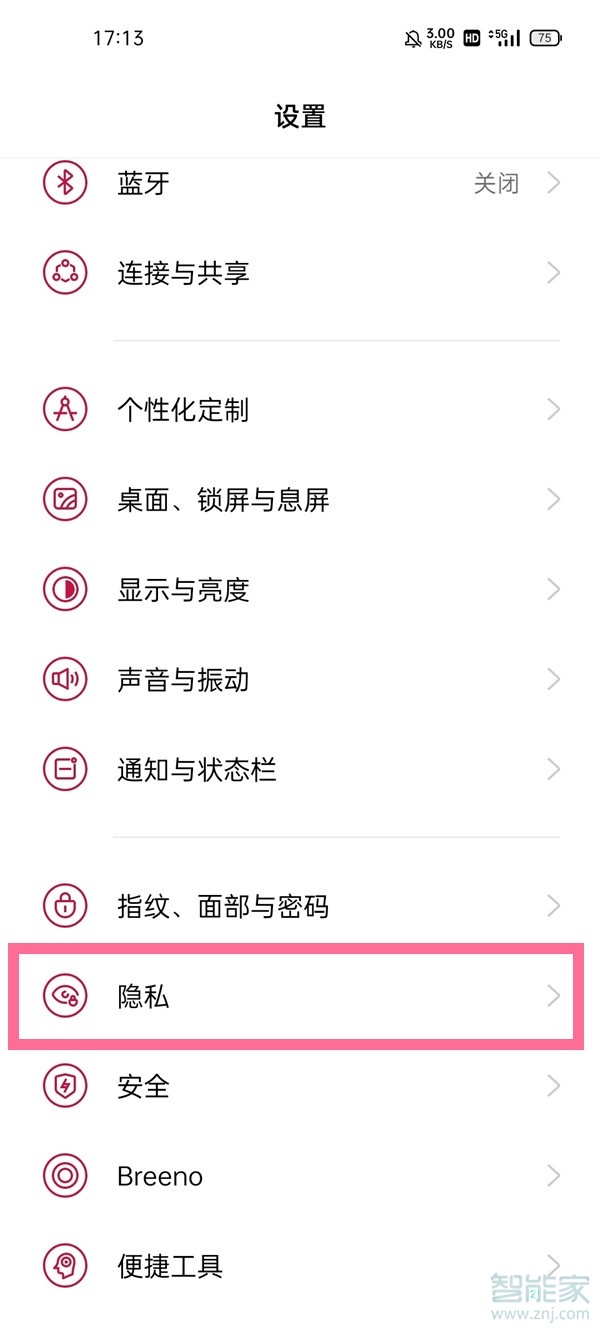This screenshot has height=1333, width=600.
Task: Go to 便捷工具 settings
Action: (300, 1266)
